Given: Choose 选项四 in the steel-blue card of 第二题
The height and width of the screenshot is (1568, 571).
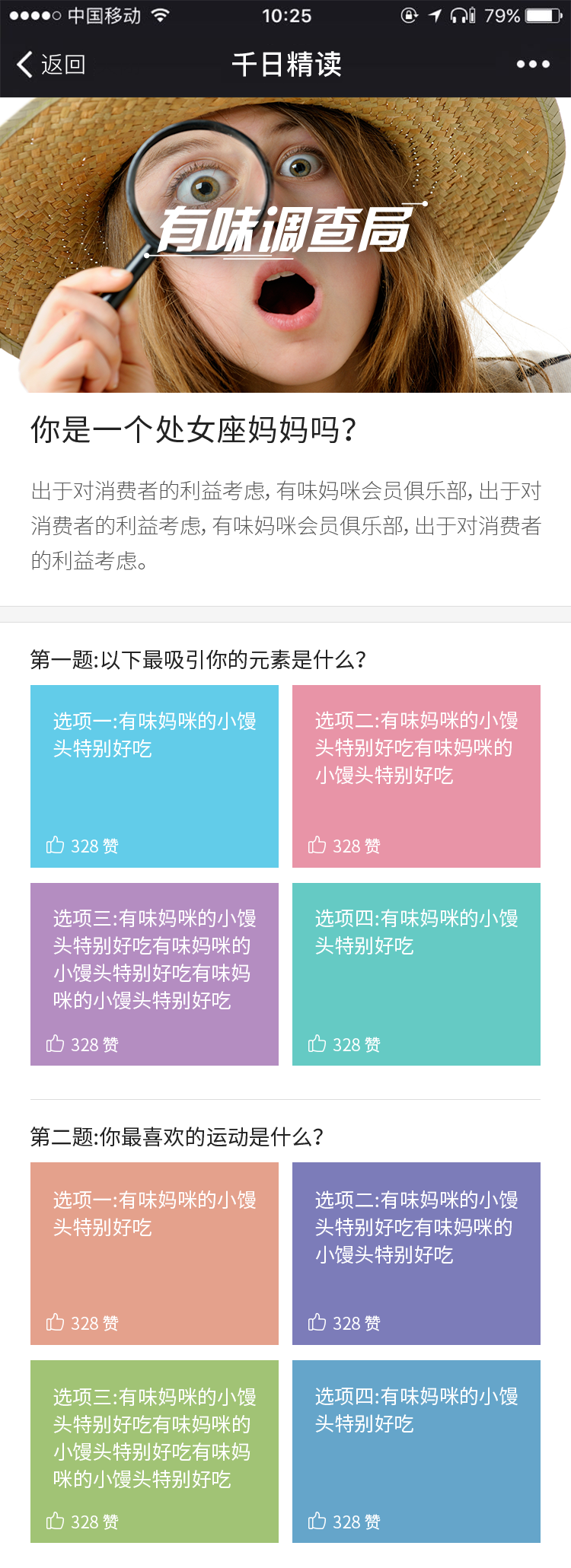Looking at the screenshot, I should click(x=416, y=1451).
